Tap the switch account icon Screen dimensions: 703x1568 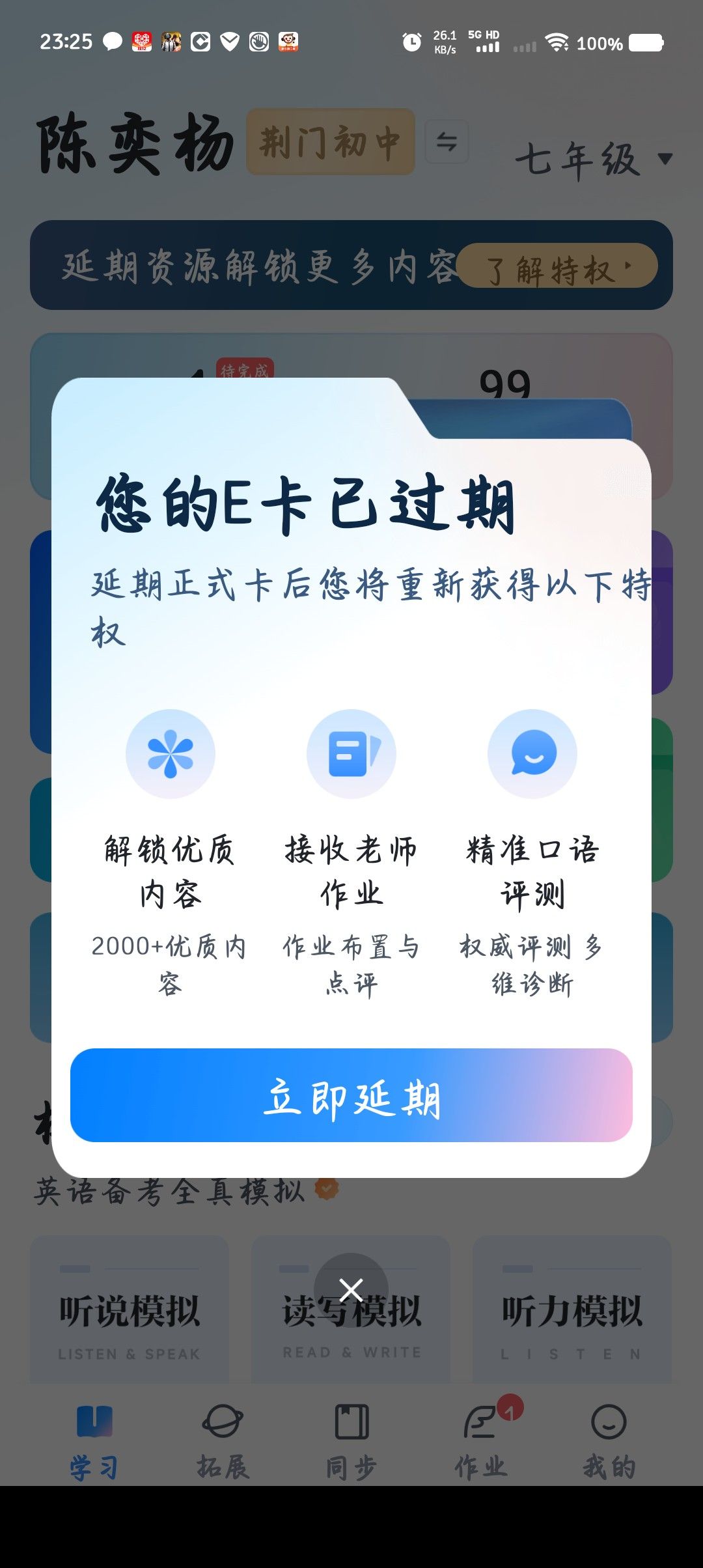[447, 141]
